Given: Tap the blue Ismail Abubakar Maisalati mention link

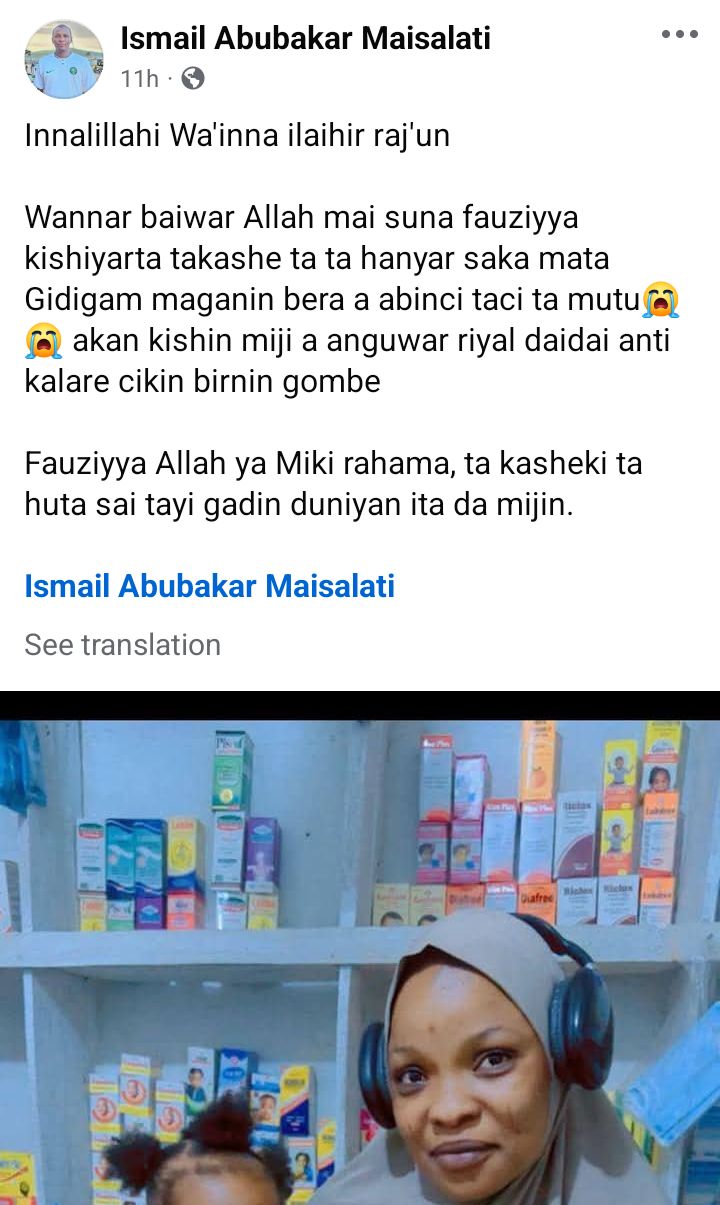Looking at the screenshot, I should point(209,586).
